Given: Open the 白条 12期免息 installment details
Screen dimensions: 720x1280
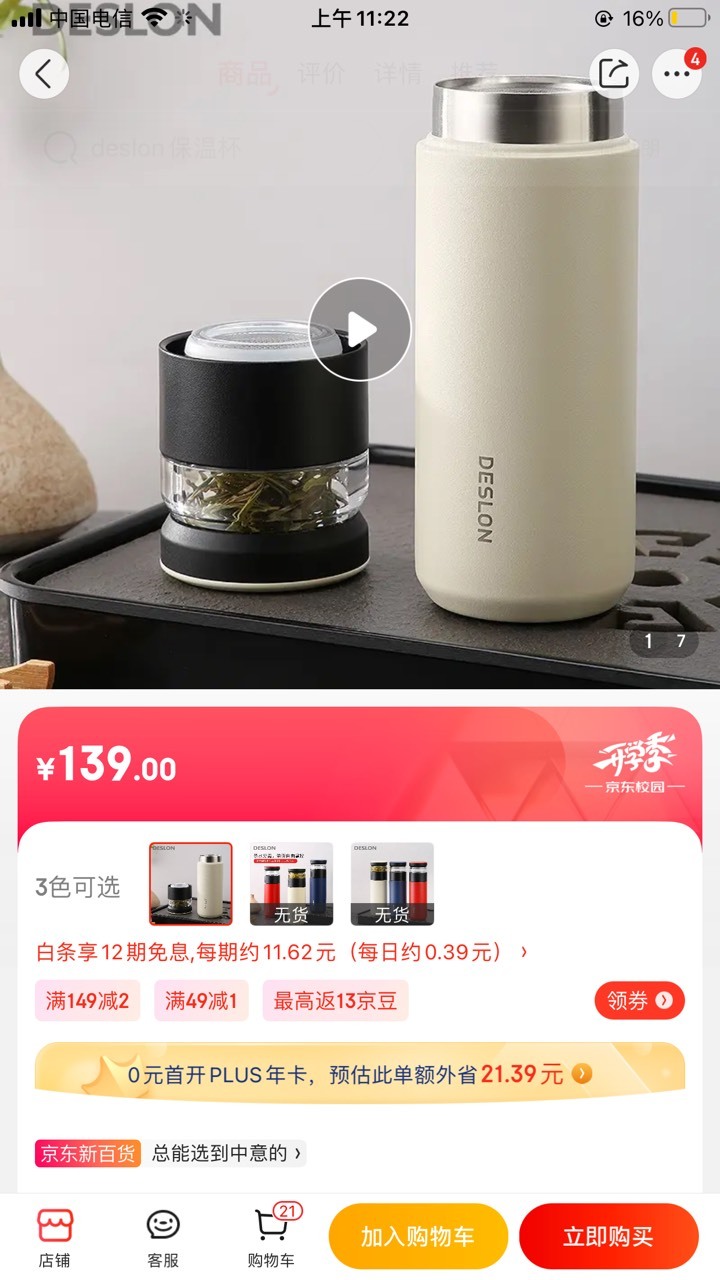Looking at the screenshot, I should point(282,952).
